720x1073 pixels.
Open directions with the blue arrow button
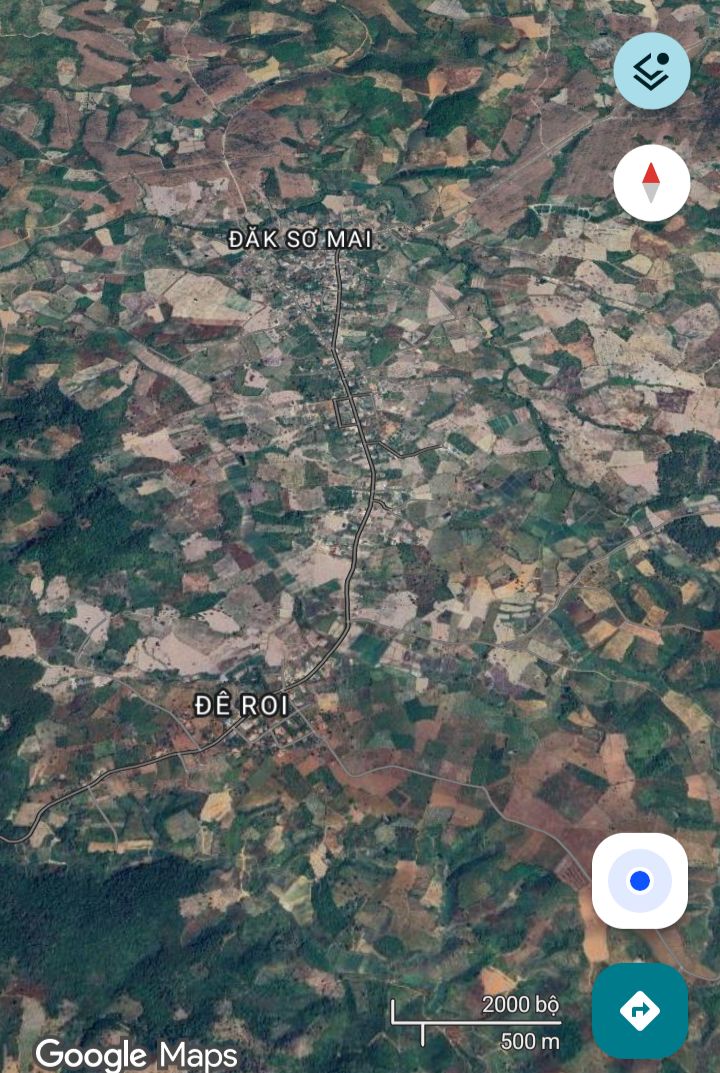click(640, 1010)
